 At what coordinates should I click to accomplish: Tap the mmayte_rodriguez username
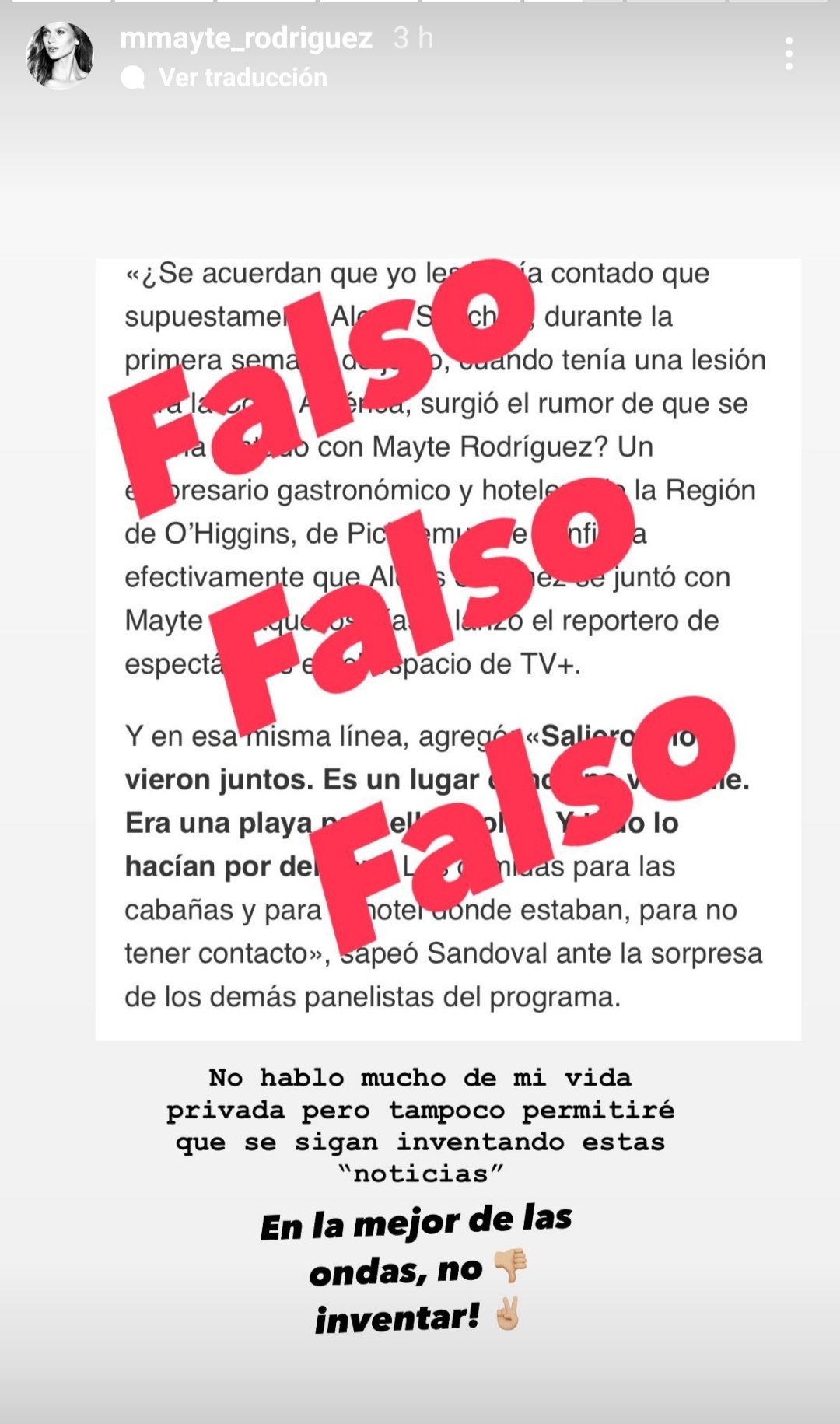click(246, 38)
